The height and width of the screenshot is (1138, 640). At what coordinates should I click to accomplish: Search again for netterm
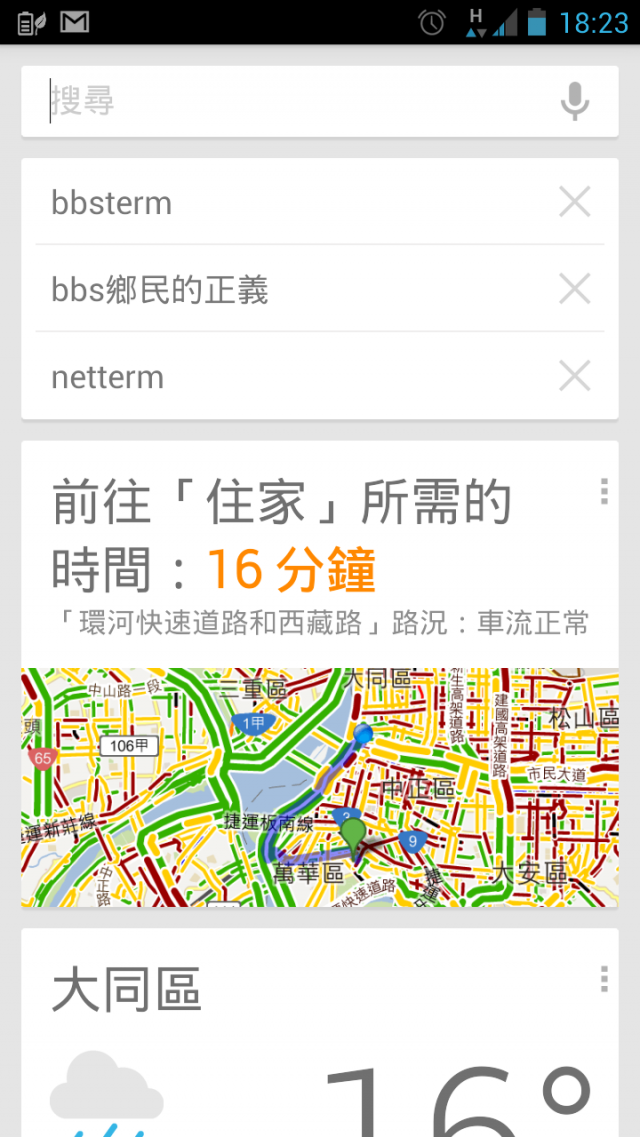click(108, 377)
